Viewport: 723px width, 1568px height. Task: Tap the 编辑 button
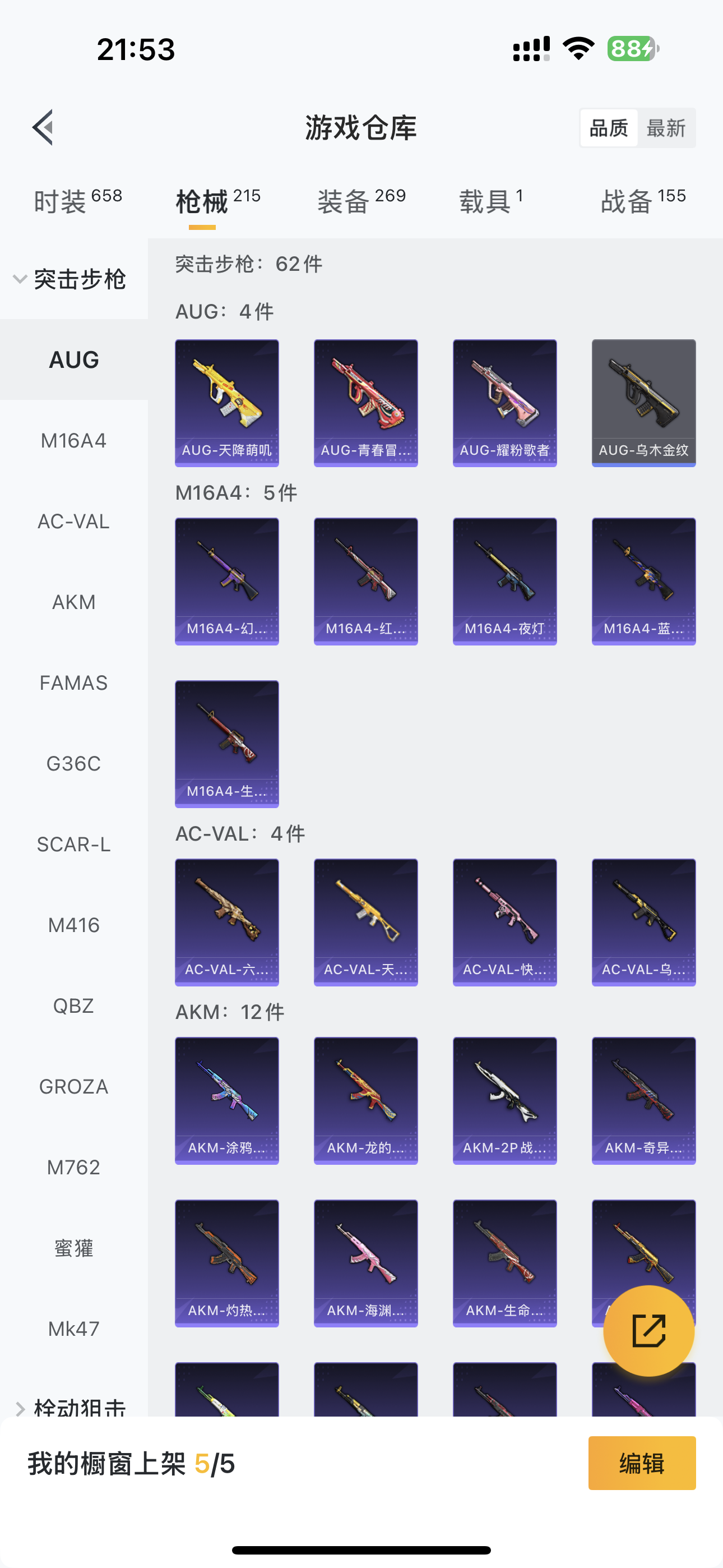point(641,1463)
